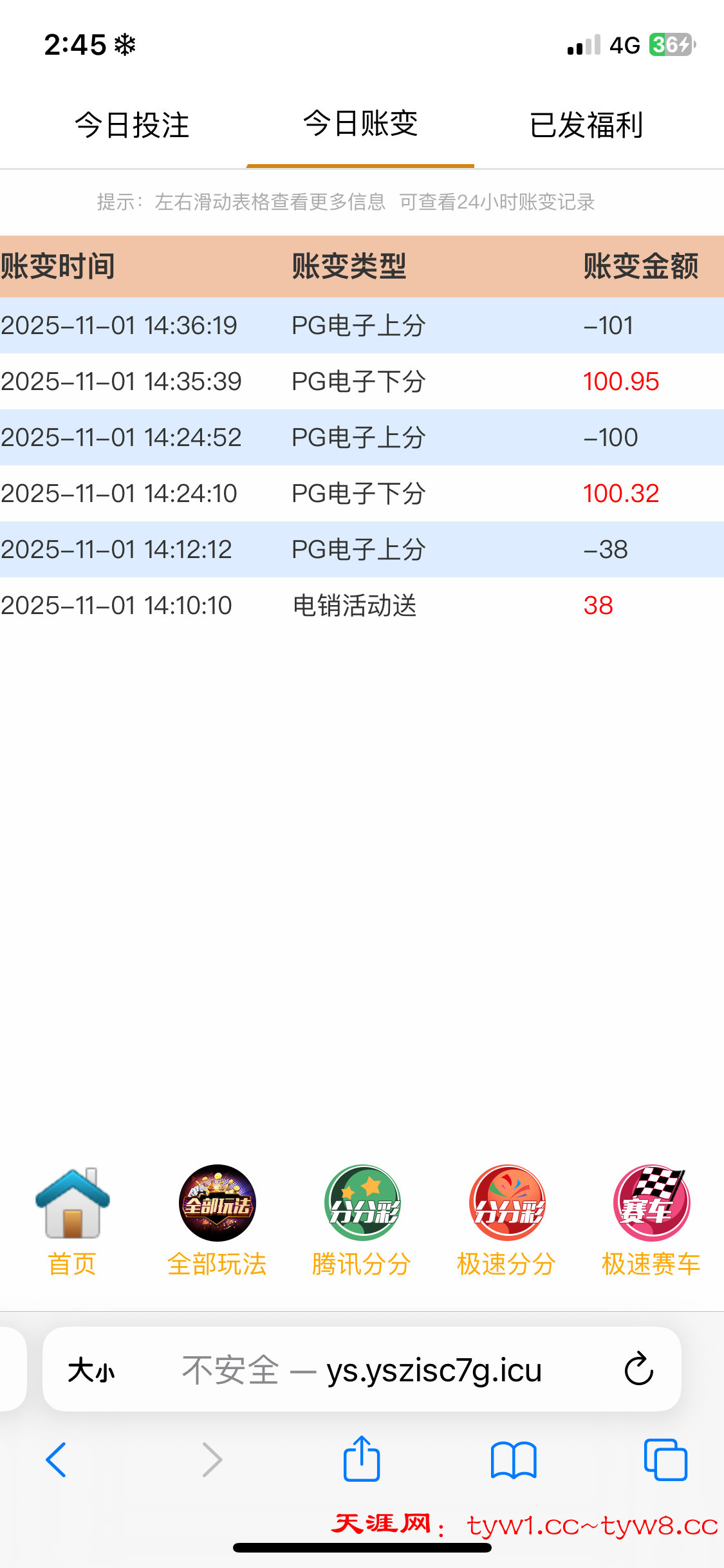
Task: Open the Safari bookmarks icon
Action: click(513, 1460)
